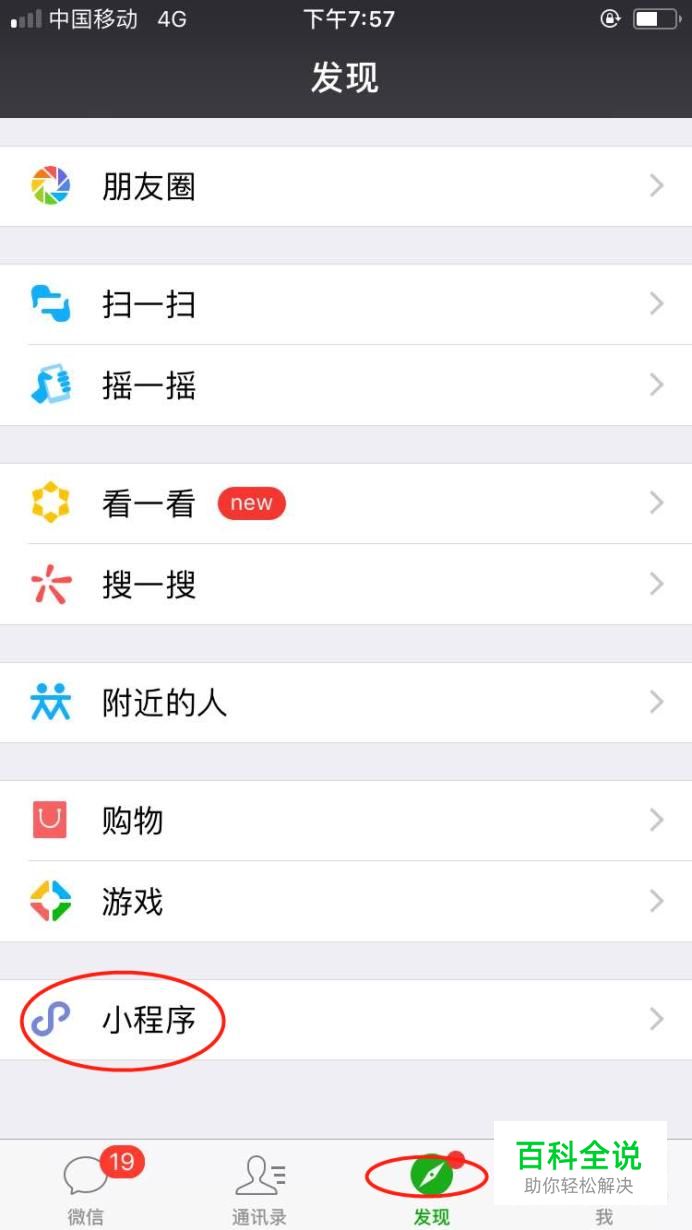
Task: Switch to the 通讯录 contacts tab
Action: (259, 1187)
